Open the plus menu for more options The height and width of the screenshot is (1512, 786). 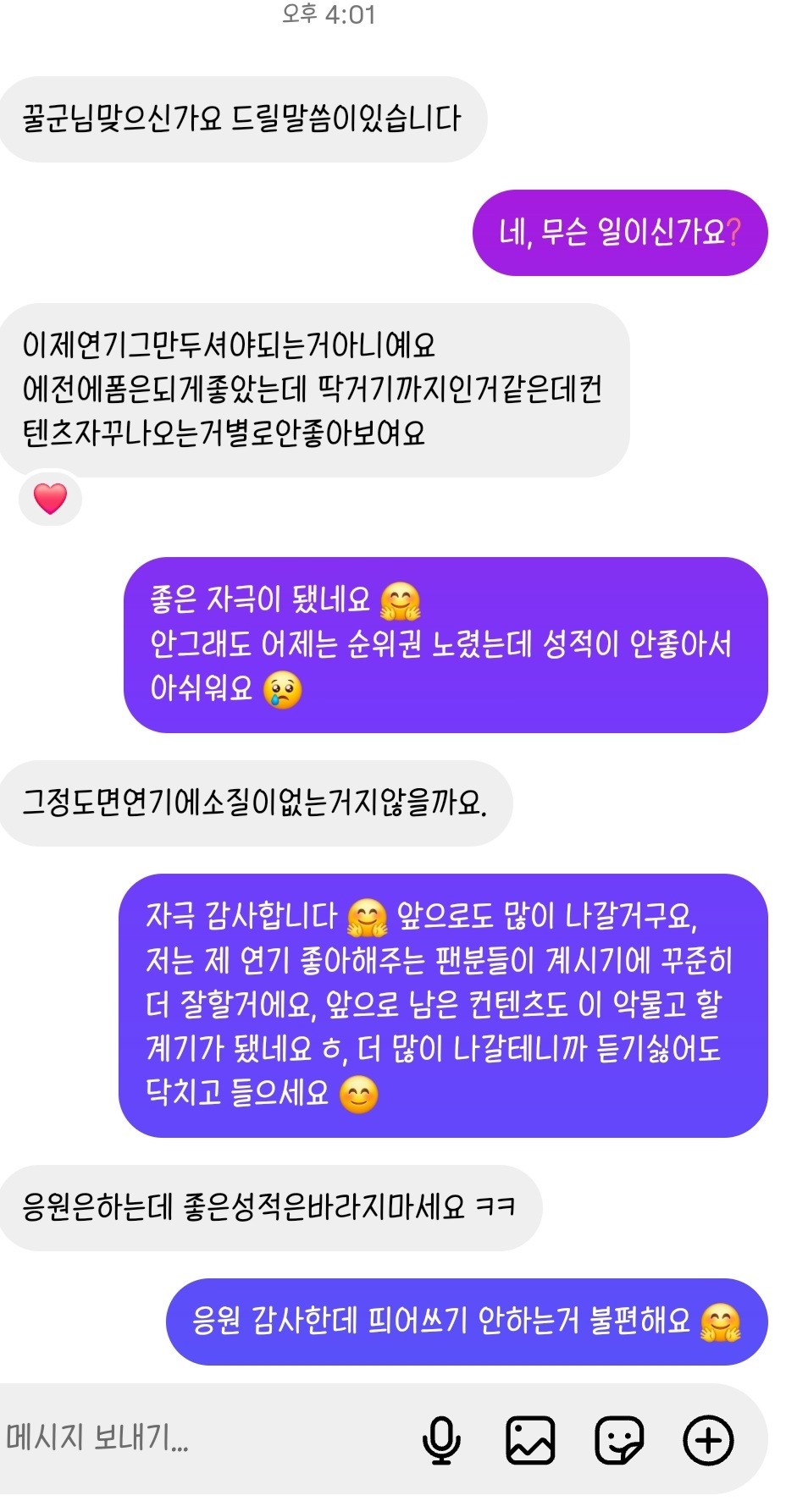708,1440
